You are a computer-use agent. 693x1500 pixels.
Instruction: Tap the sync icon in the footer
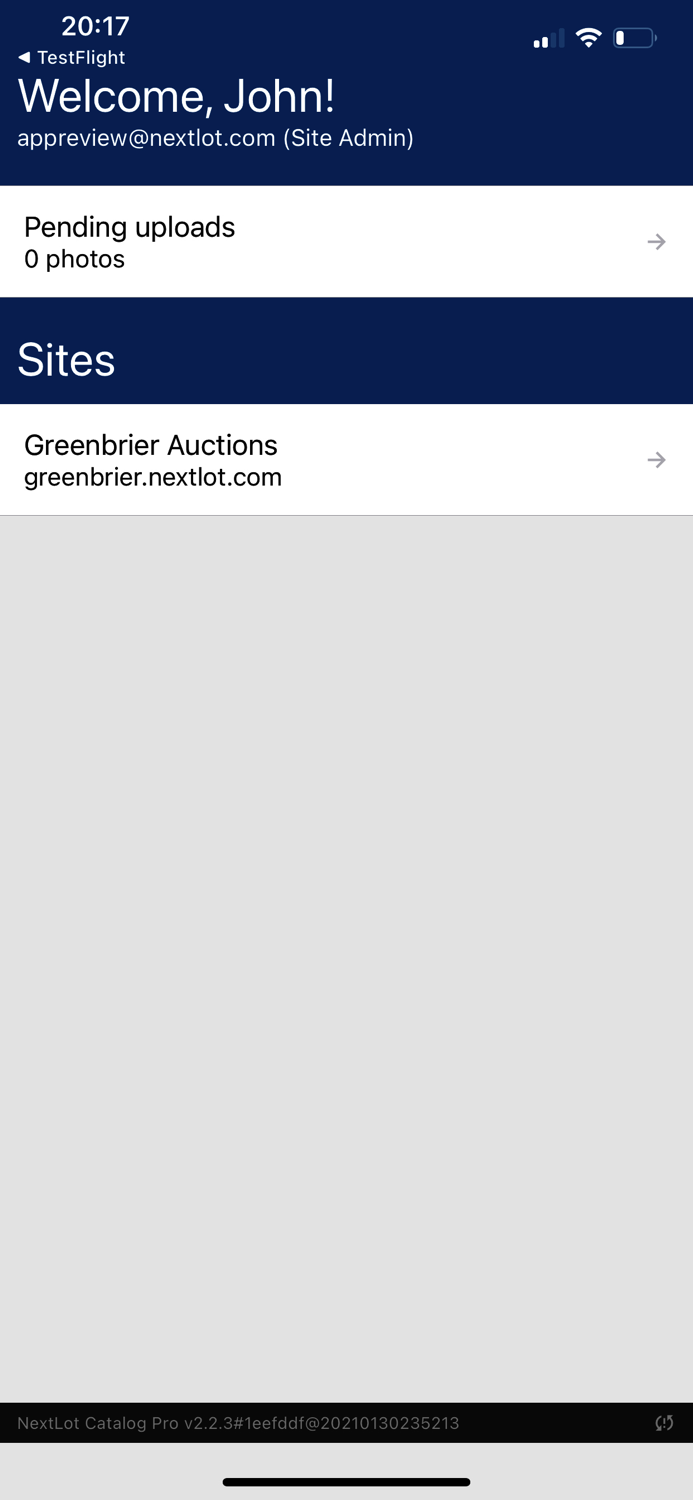tap(664, 1422)
